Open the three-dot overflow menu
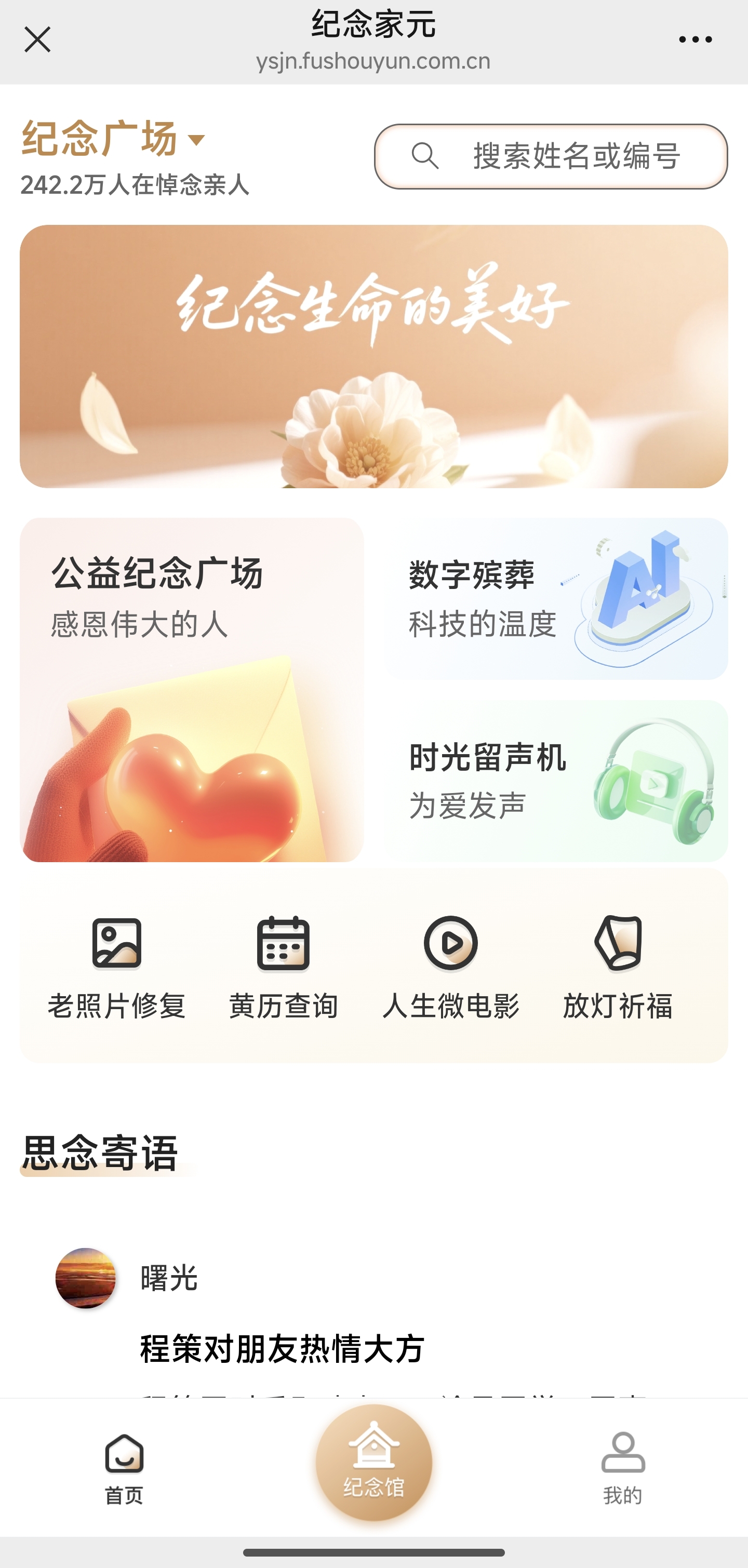 pyautogui.click(x=695, y=40)
